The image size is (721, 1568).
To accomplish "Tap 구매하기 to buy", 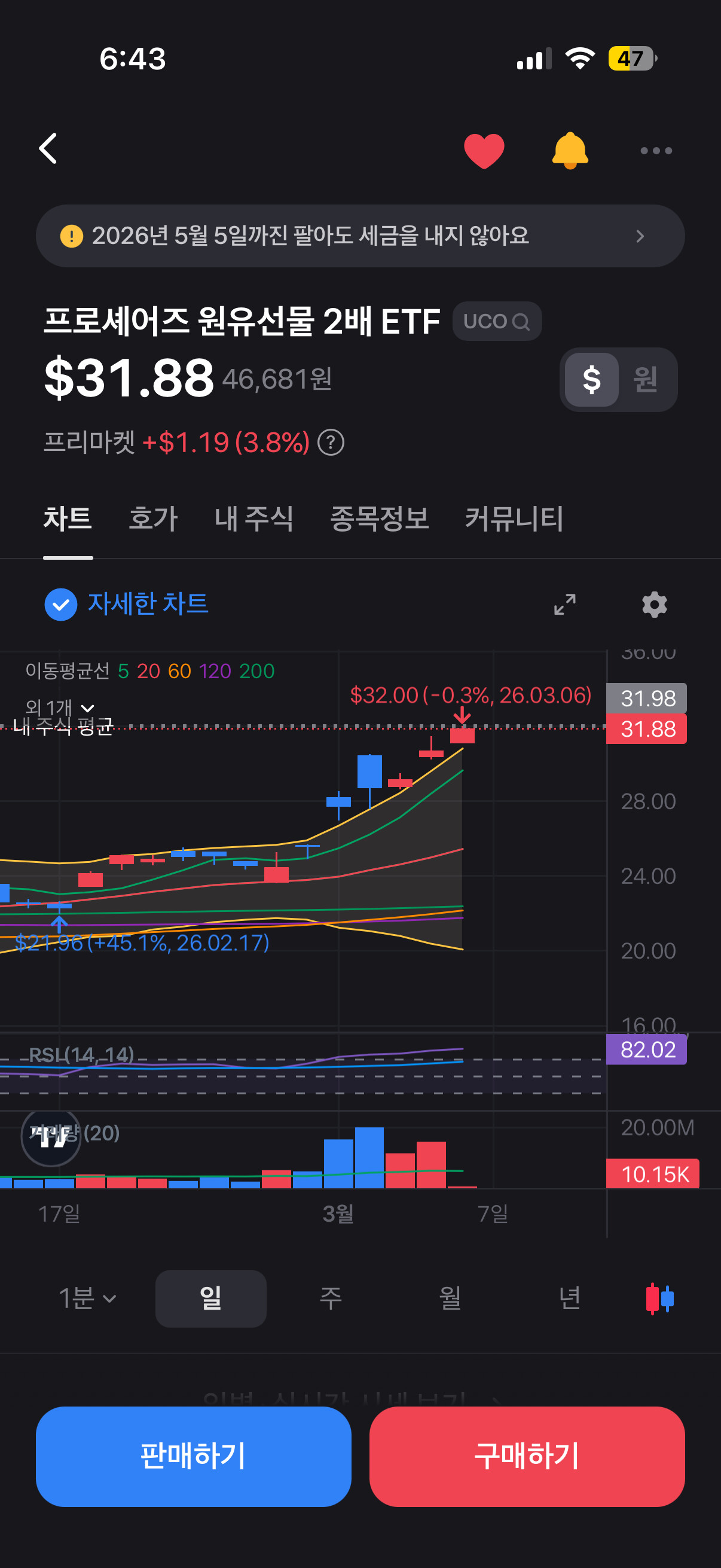I will (527, 1456).
